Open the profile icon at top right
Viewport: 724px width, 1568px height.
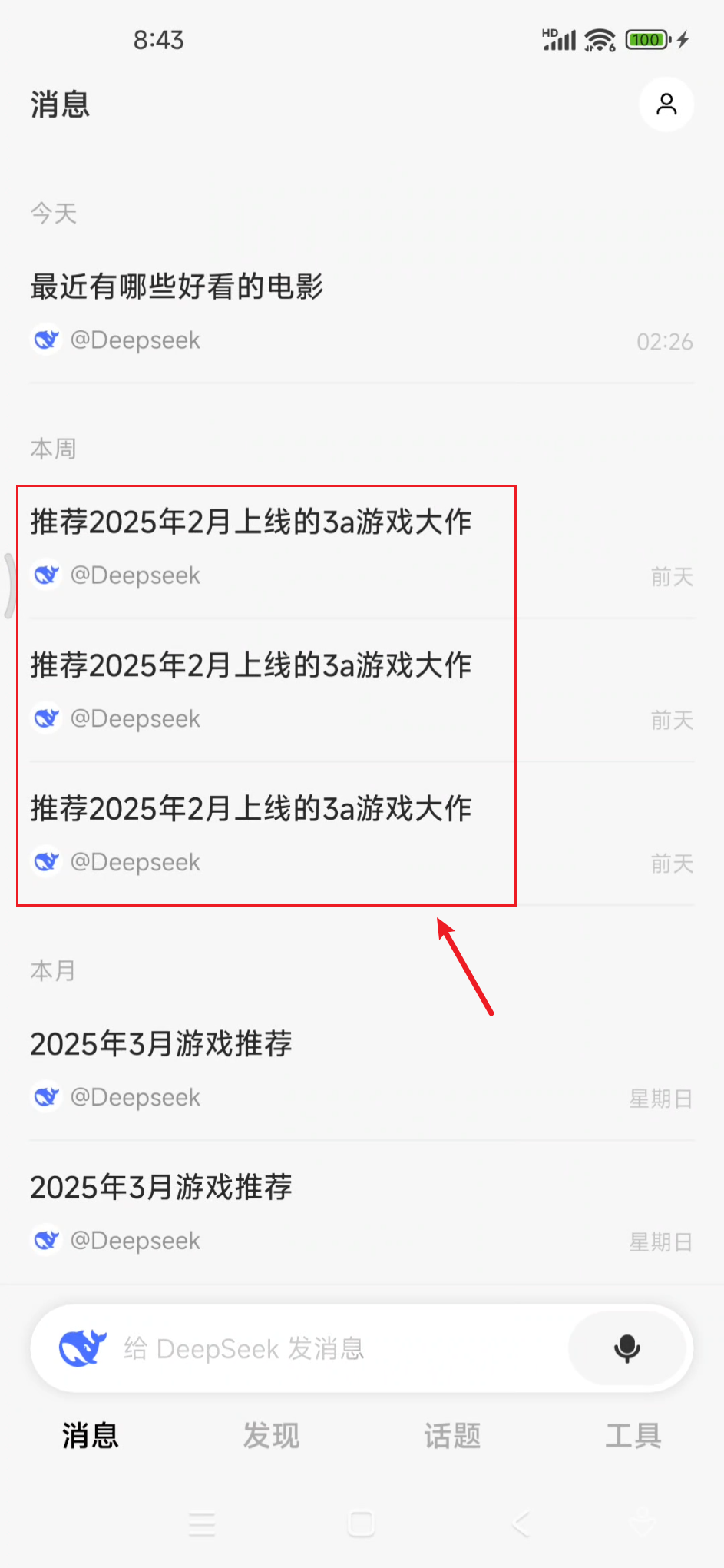click(666, 104)
